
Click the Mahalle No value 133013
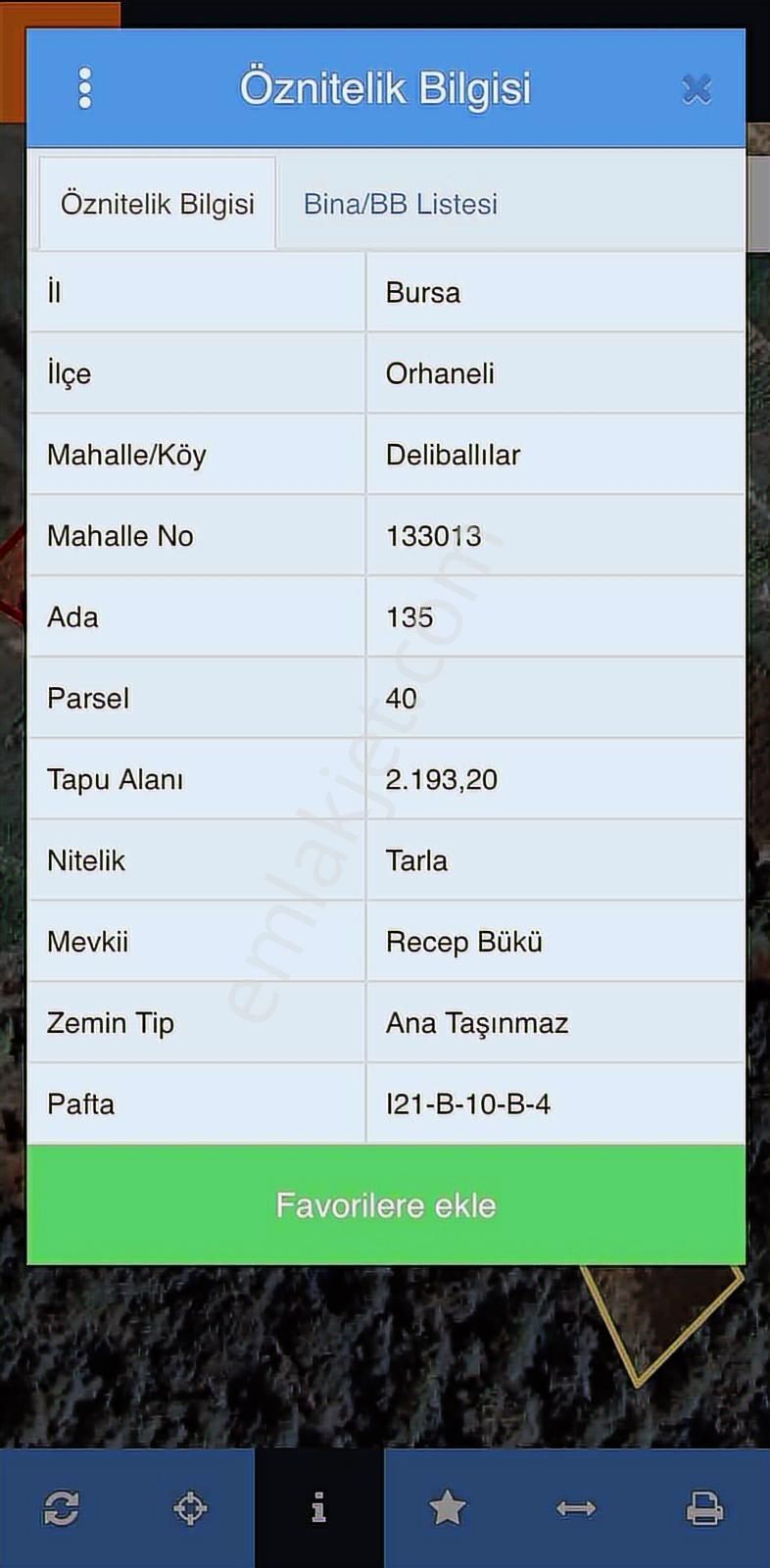(x=433, y=536)
